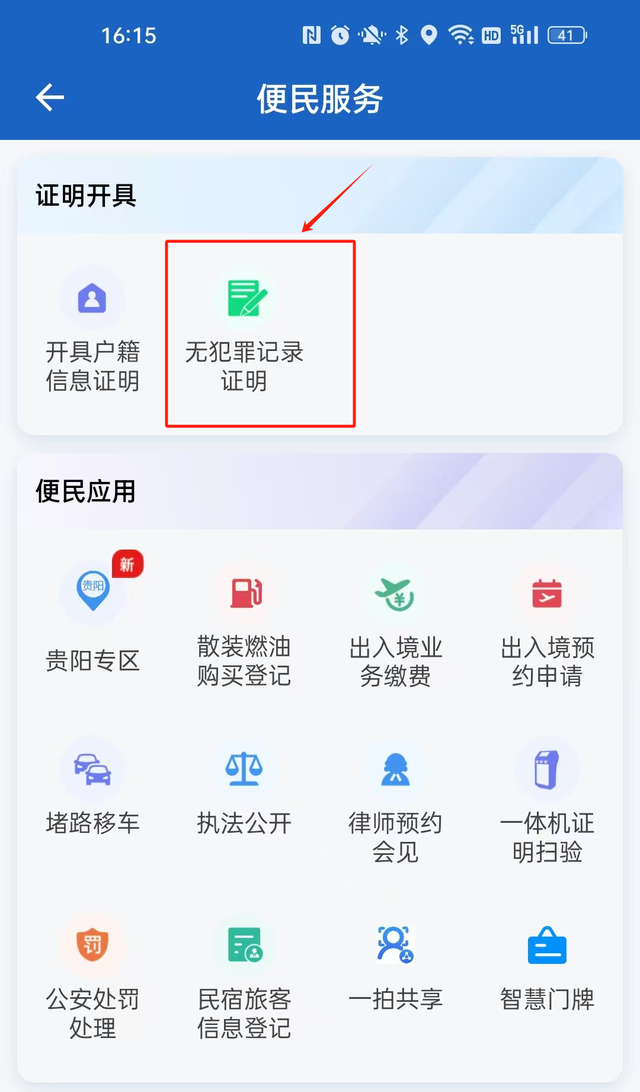Image resolution: width=640 pixels, height=1092 pixels.
Task: Open 一拍共享
Action: 396,965
